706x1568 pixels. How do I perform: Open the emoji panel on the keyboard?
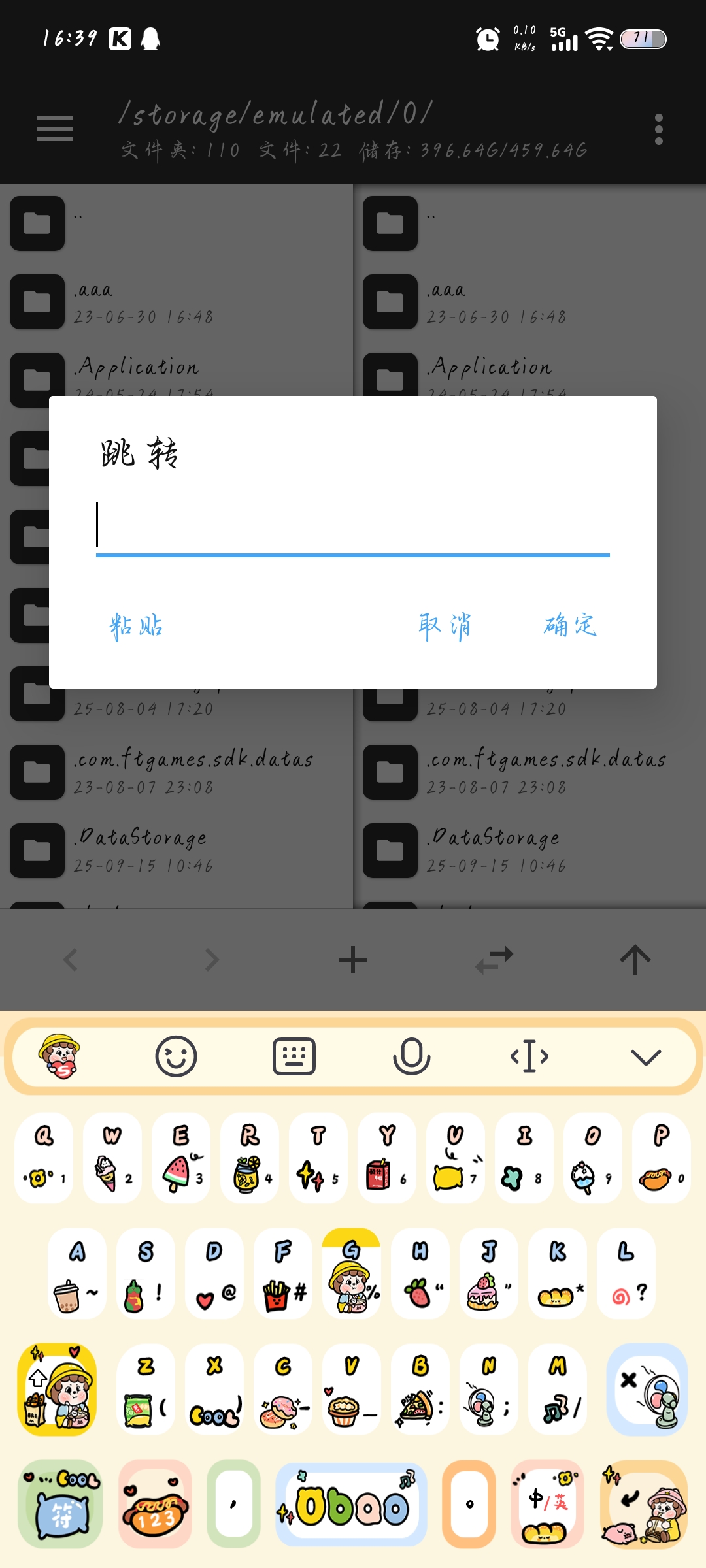(x=176, y=1056)
